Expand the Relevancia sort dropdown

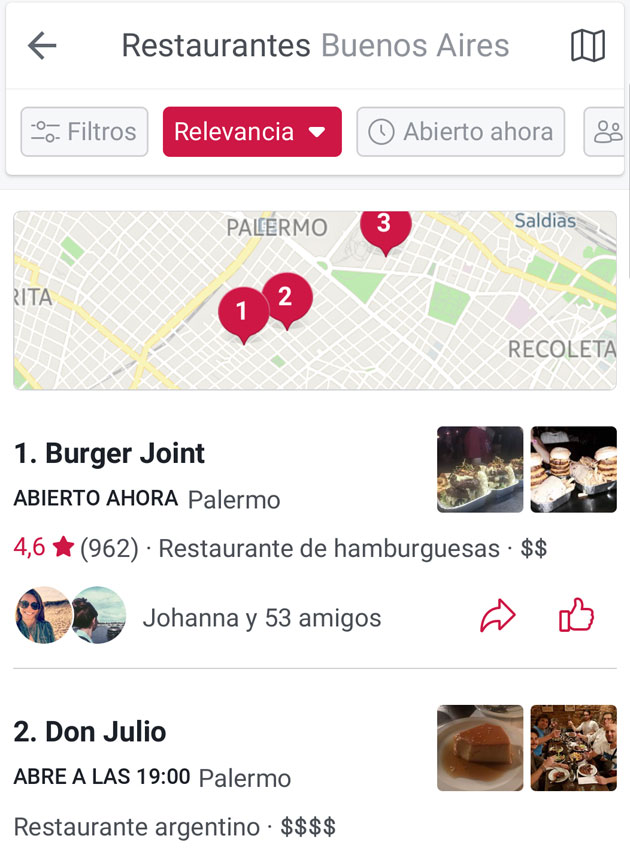252,132
